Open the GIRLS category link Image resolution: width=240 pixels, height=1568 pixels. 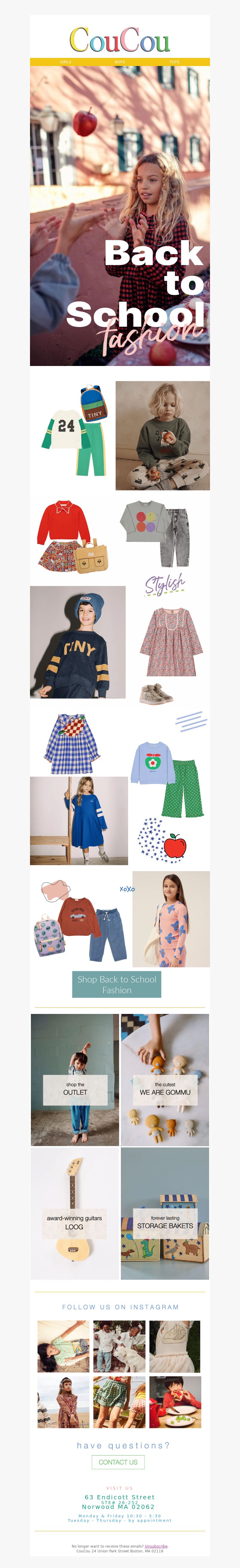[x=65, y=62]
